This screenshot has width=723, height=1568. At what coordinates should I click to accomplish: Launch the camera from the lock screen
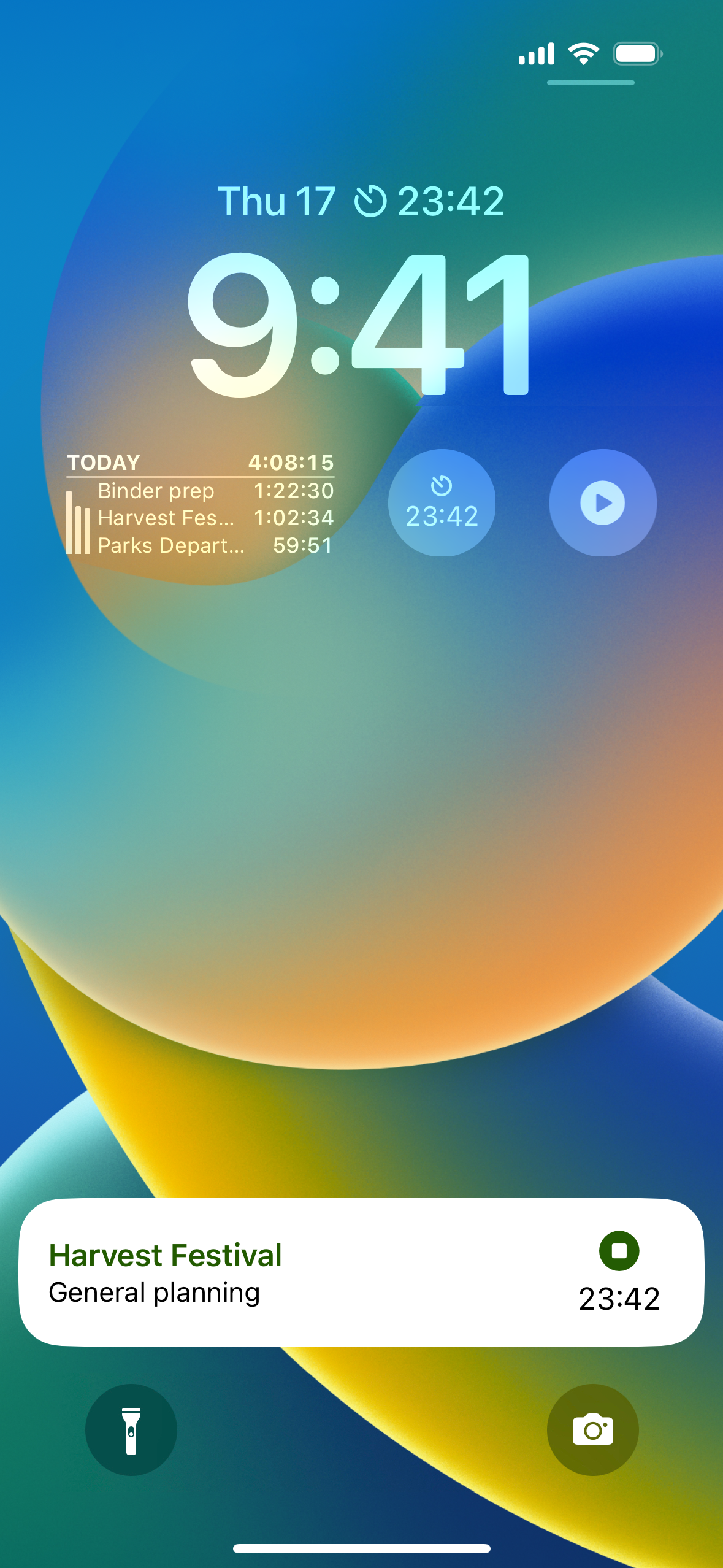[592, 1430]
